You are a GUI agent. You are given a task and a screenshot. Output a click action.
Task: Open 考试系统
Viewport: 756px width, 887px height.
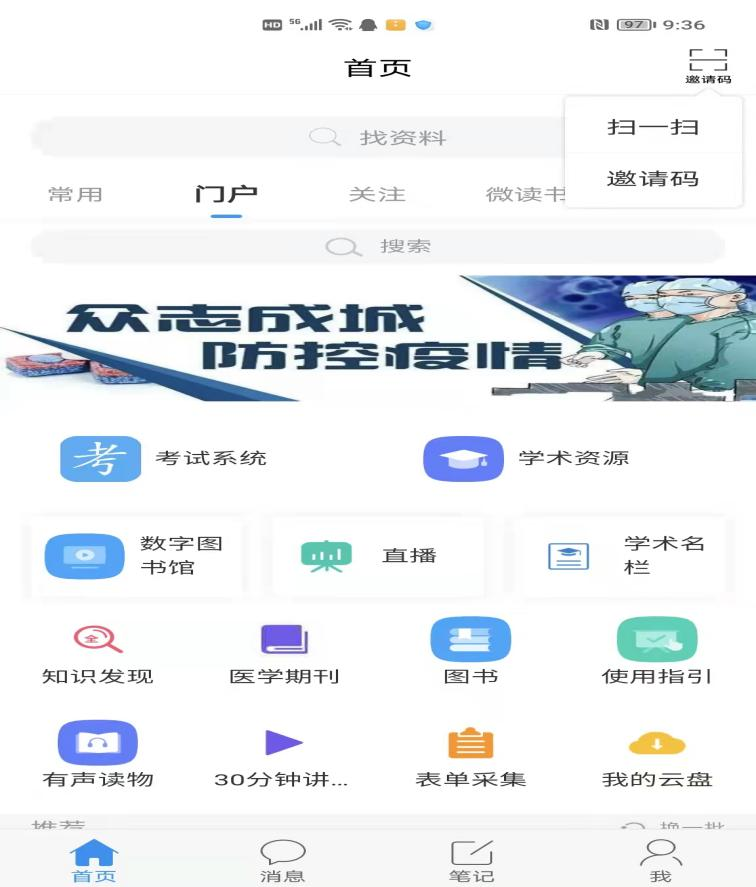165,459
